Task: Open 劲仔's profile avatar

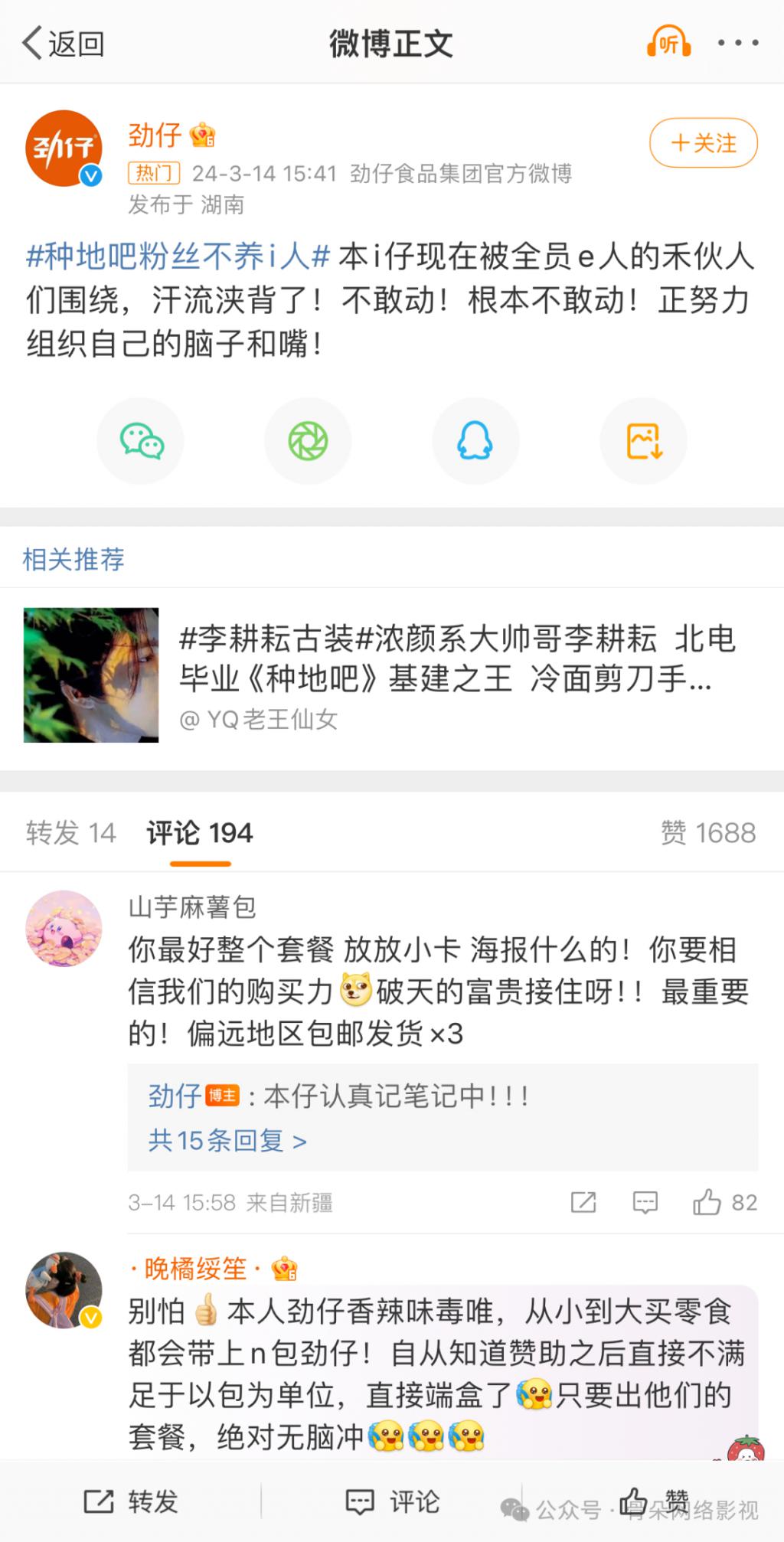Action: click(x=64, y=148)
